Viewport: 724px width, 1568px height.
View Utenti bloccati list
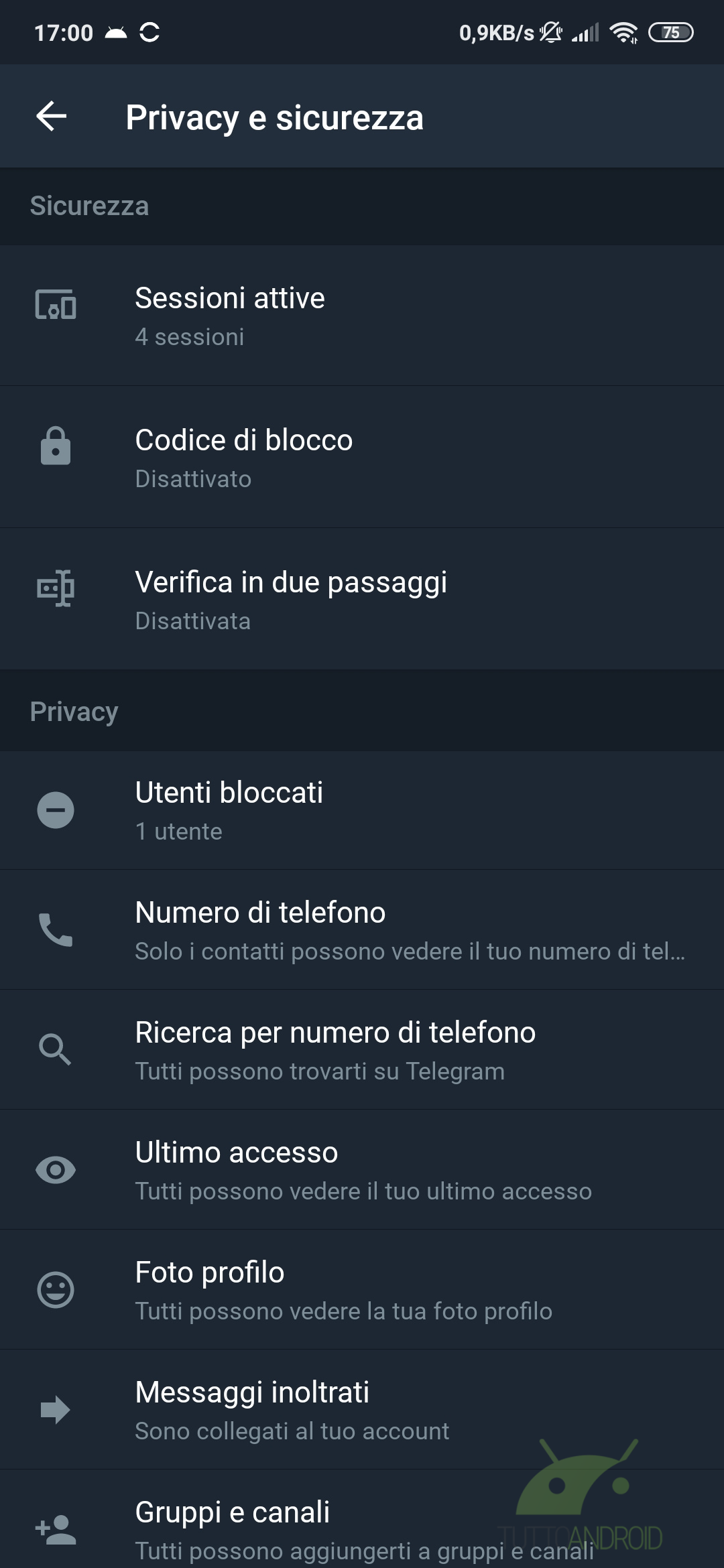(x=362, y=810)
